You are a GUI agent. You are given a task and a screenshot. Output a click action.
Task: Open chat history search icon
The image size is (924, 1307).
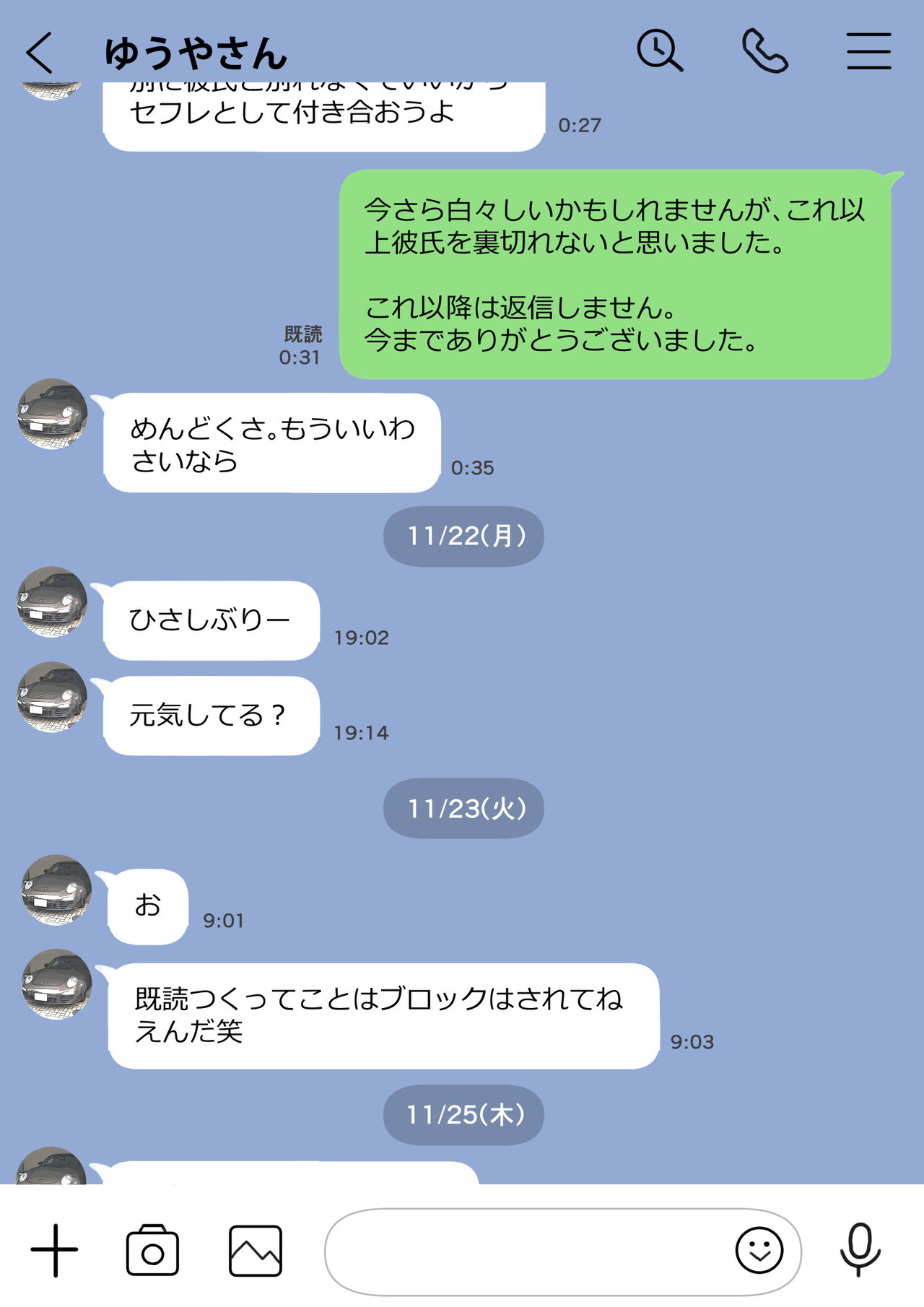coord(659,51)
